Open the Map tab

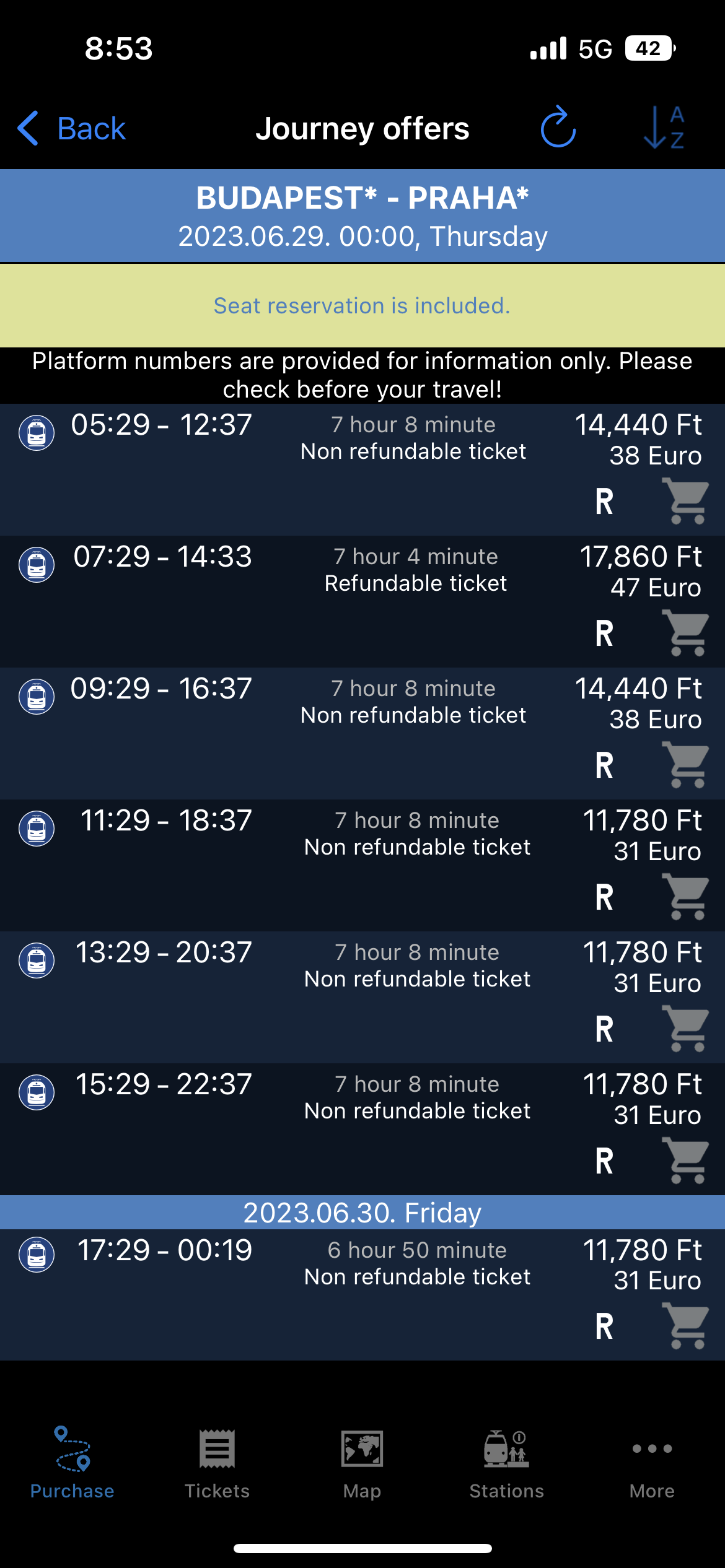coord(362,1464)
